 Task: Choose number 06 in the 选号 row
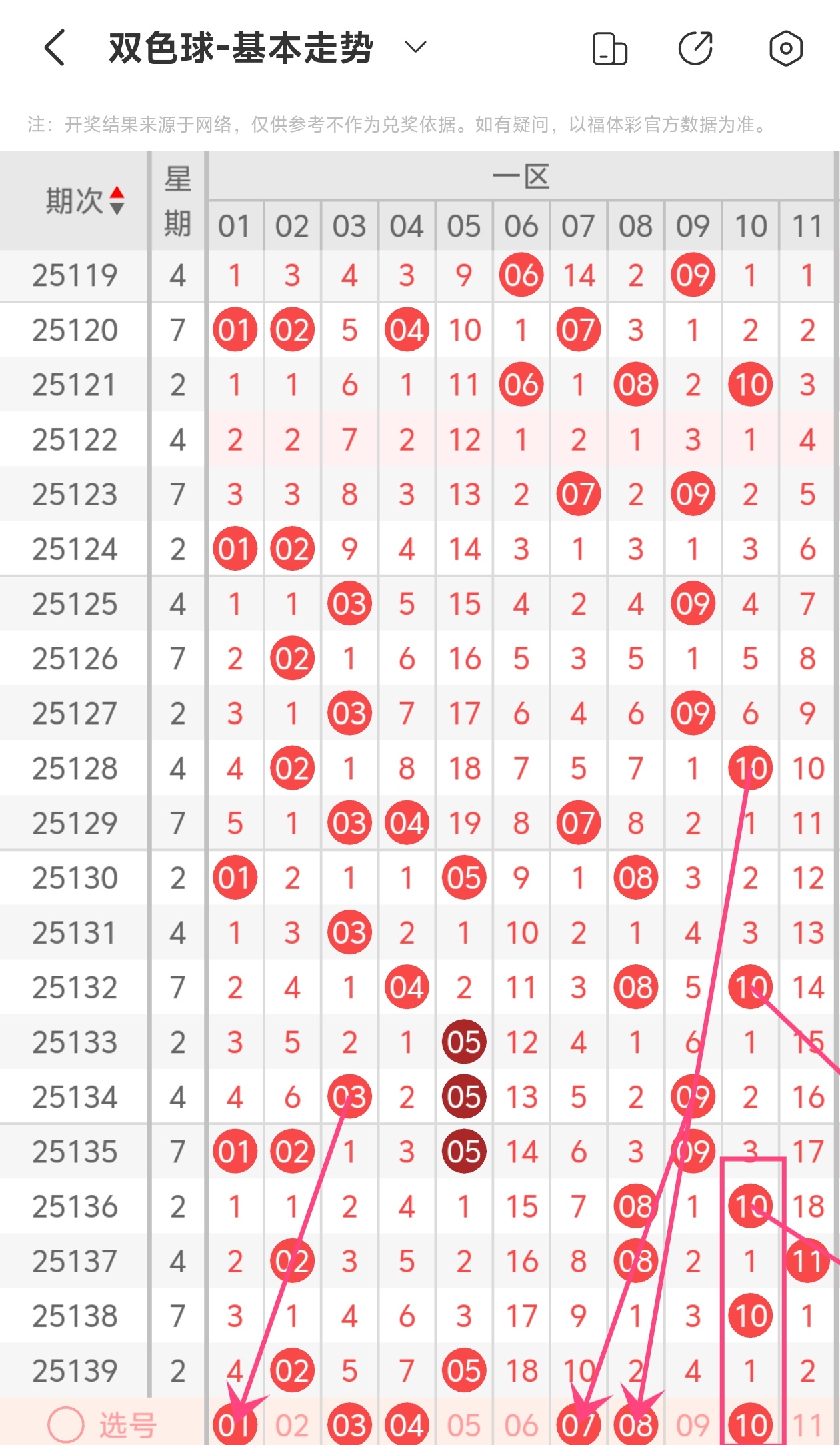tap(521, 1425)
